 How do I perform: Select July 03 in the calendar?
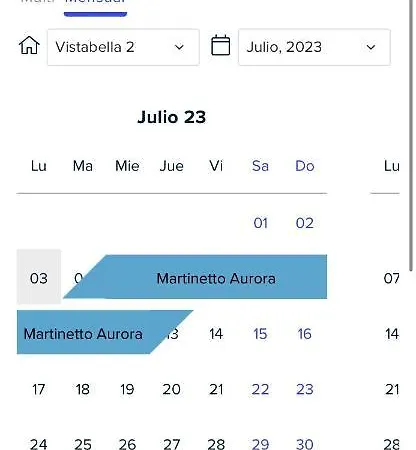[39, 277]
